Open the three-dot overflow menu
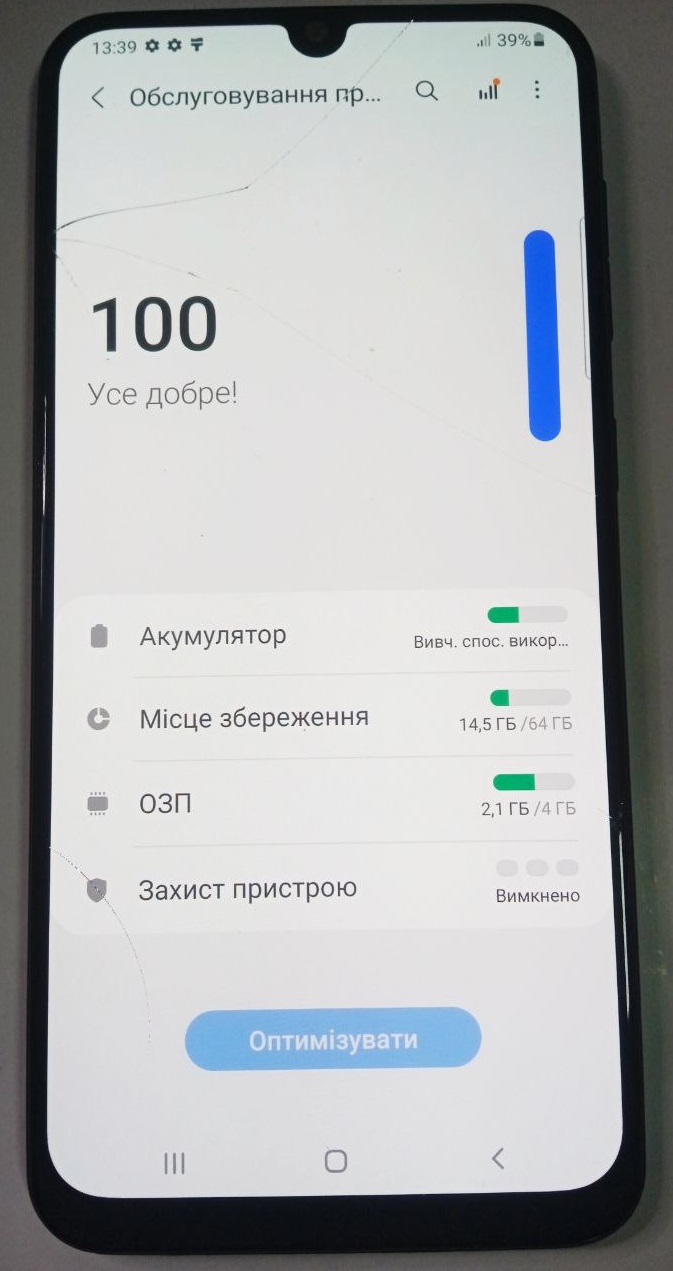 pos(537,90)
